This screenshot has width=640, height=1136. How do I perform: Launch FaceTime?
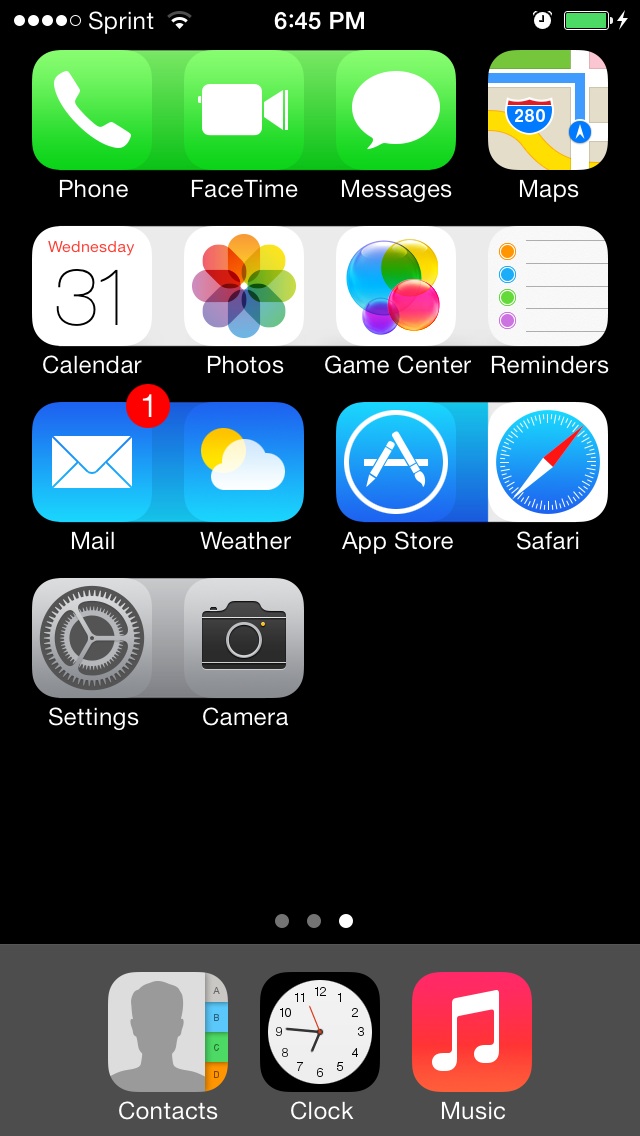(244, 110)
